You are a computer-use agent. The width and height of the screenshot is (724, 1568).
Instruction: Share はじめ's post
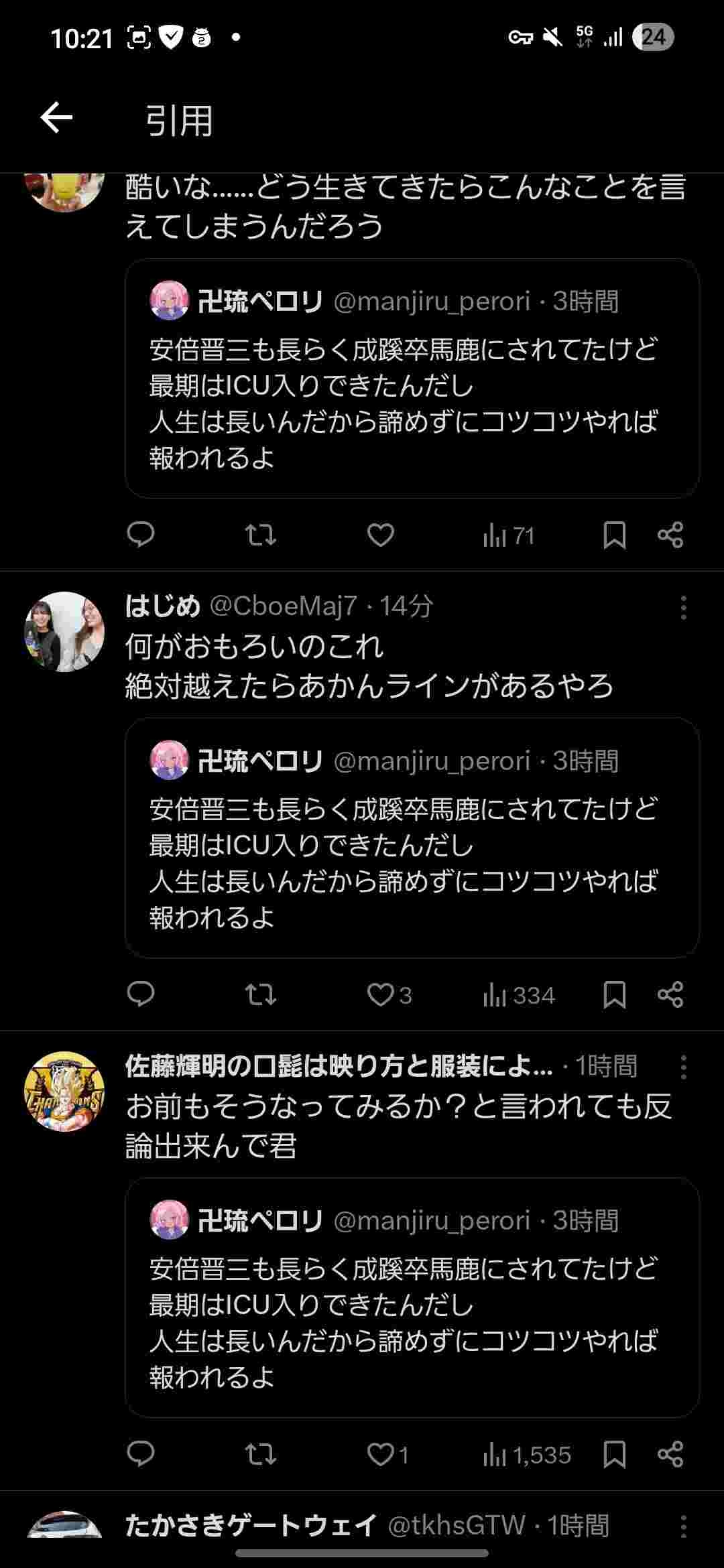pos(670,995)
